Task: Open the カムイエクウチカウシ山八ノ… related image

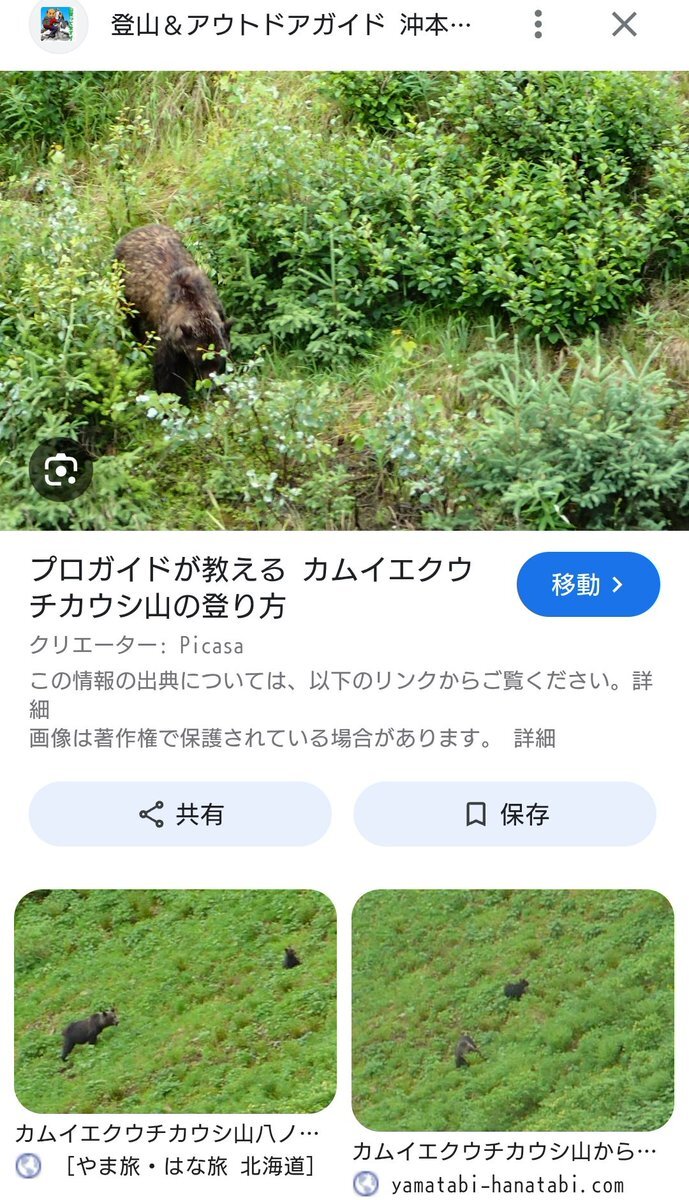Action: pyautogui.click(x=175, y=1002)
